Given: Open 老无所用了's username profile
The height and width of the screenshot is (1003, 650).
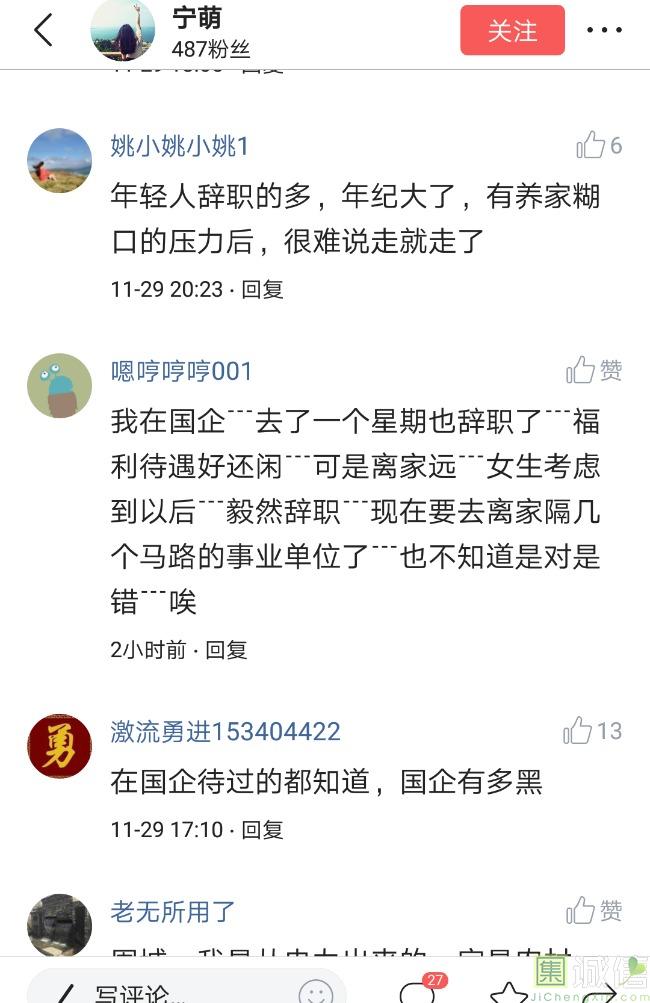Looking at the screenshot, I should 172,911.
